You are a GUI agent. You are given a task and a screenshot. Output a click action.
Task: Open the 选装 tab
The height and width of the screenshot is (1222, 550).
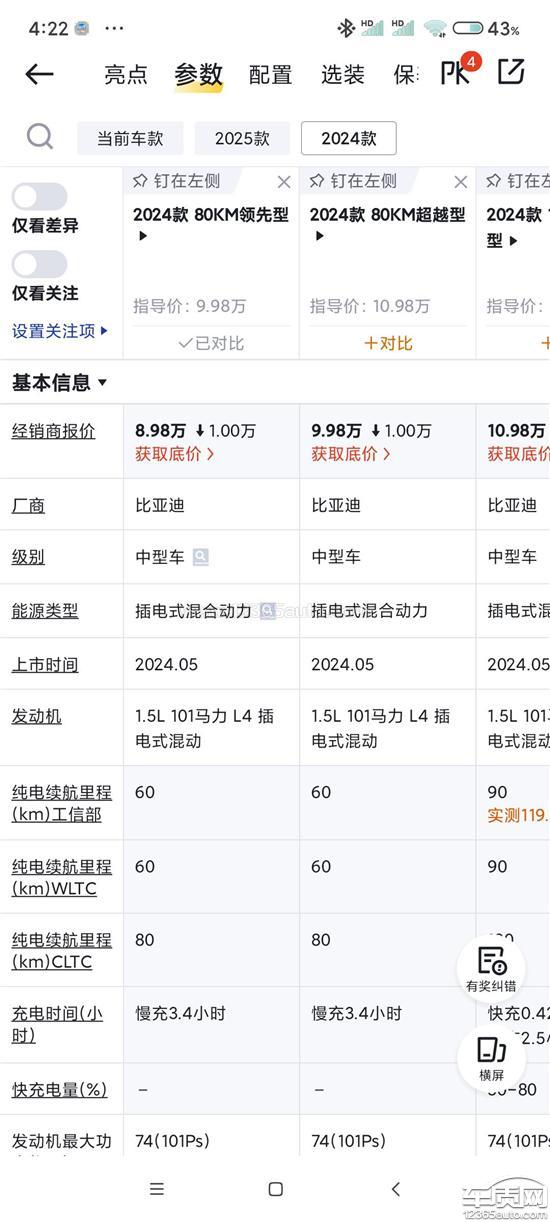tap(343, 74)
